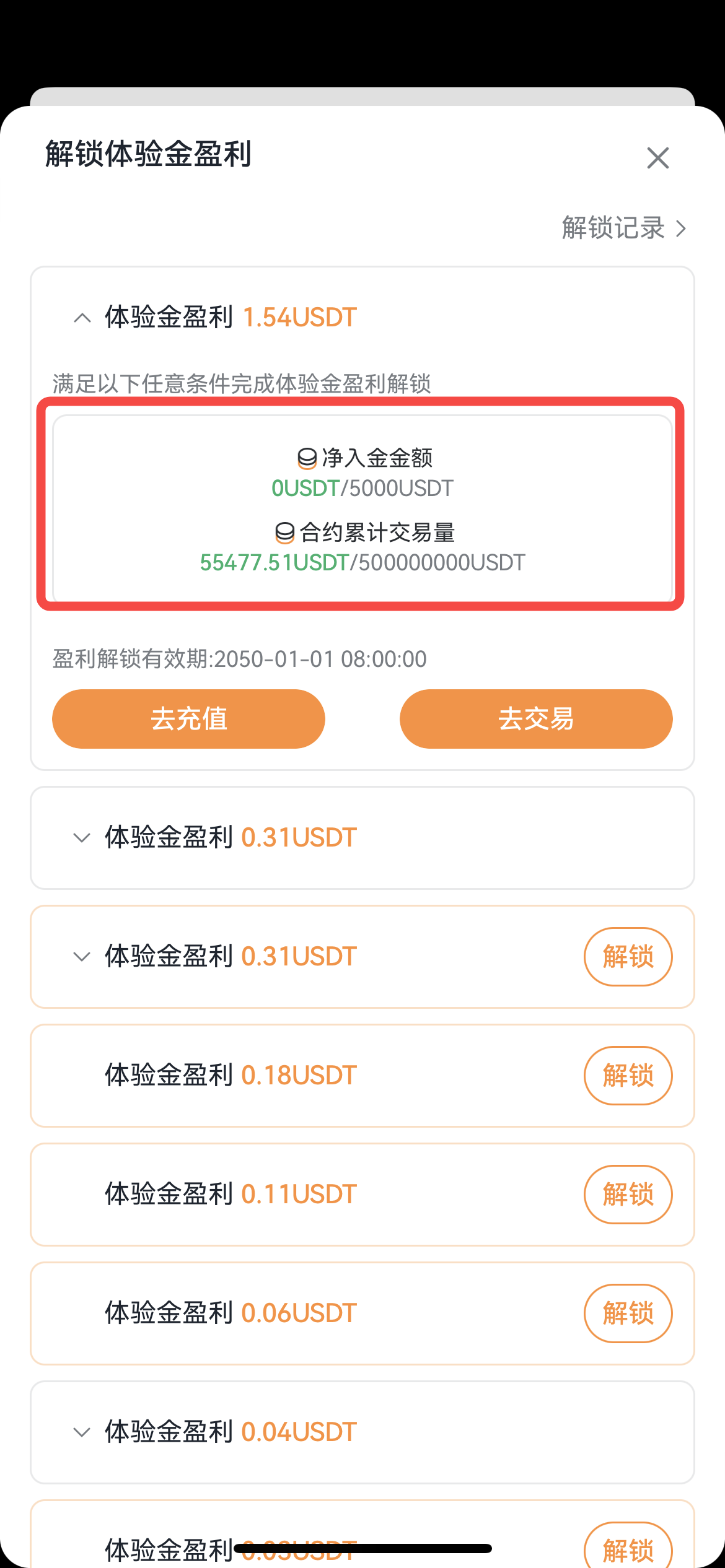Unlock the 0.06USDT profit
This screenshot has height=1568, width=725.
tap(628, 1313)
